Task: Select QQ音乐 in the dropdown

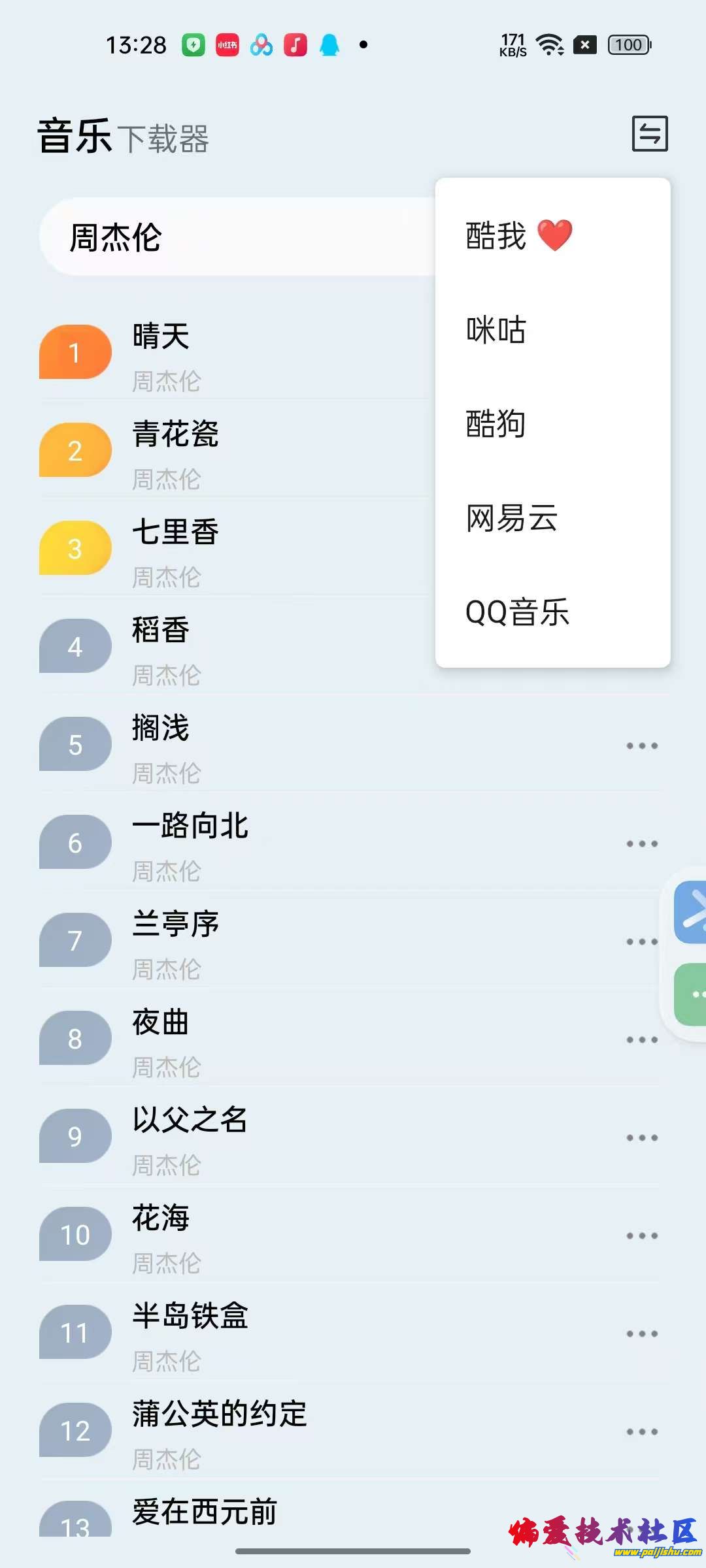Action: (517, 612)
